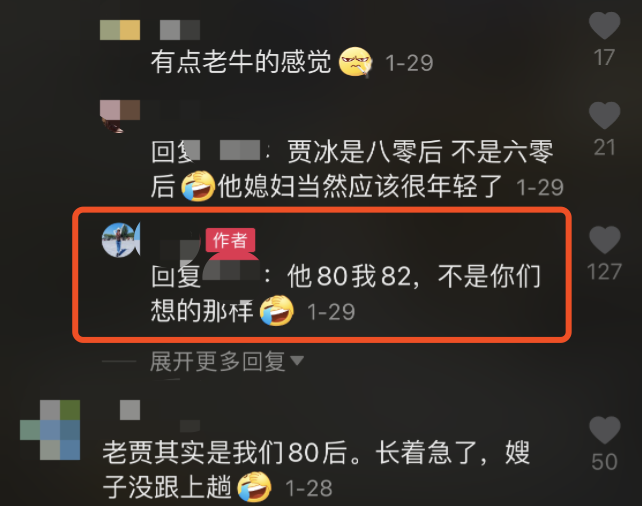This screenshot has width=642, height=506.
Task: Open the avatar of the "老贾其实是我们80后" commenter
Action: 50,430
